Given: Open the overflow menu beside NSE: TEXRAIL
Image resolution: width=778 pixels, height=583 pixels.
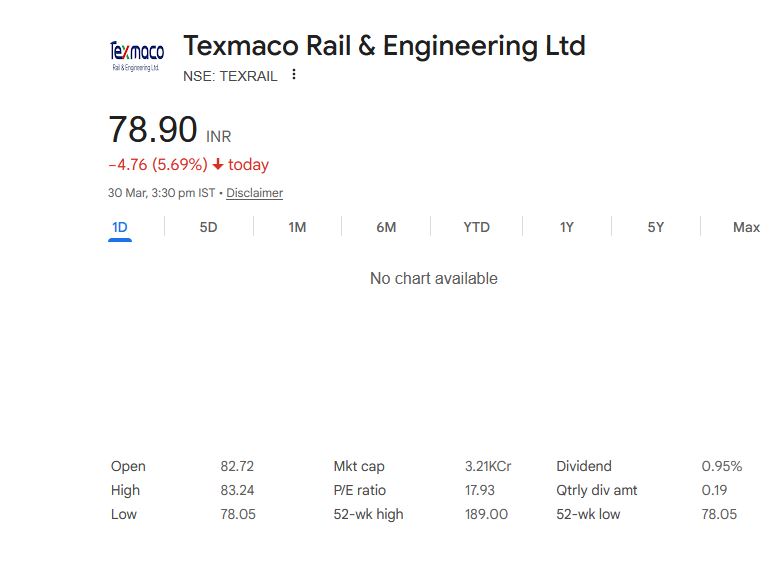Looking at the screenshot, I should tap(294, 75).
